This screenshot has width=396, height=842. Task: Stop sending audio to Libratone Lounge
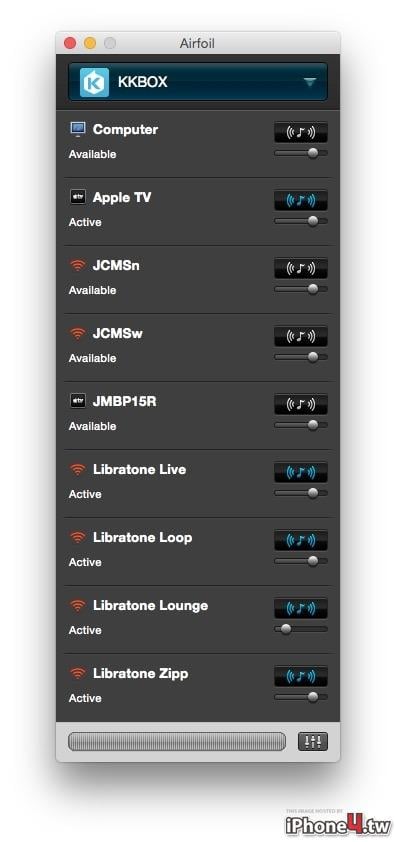point(301,608)
